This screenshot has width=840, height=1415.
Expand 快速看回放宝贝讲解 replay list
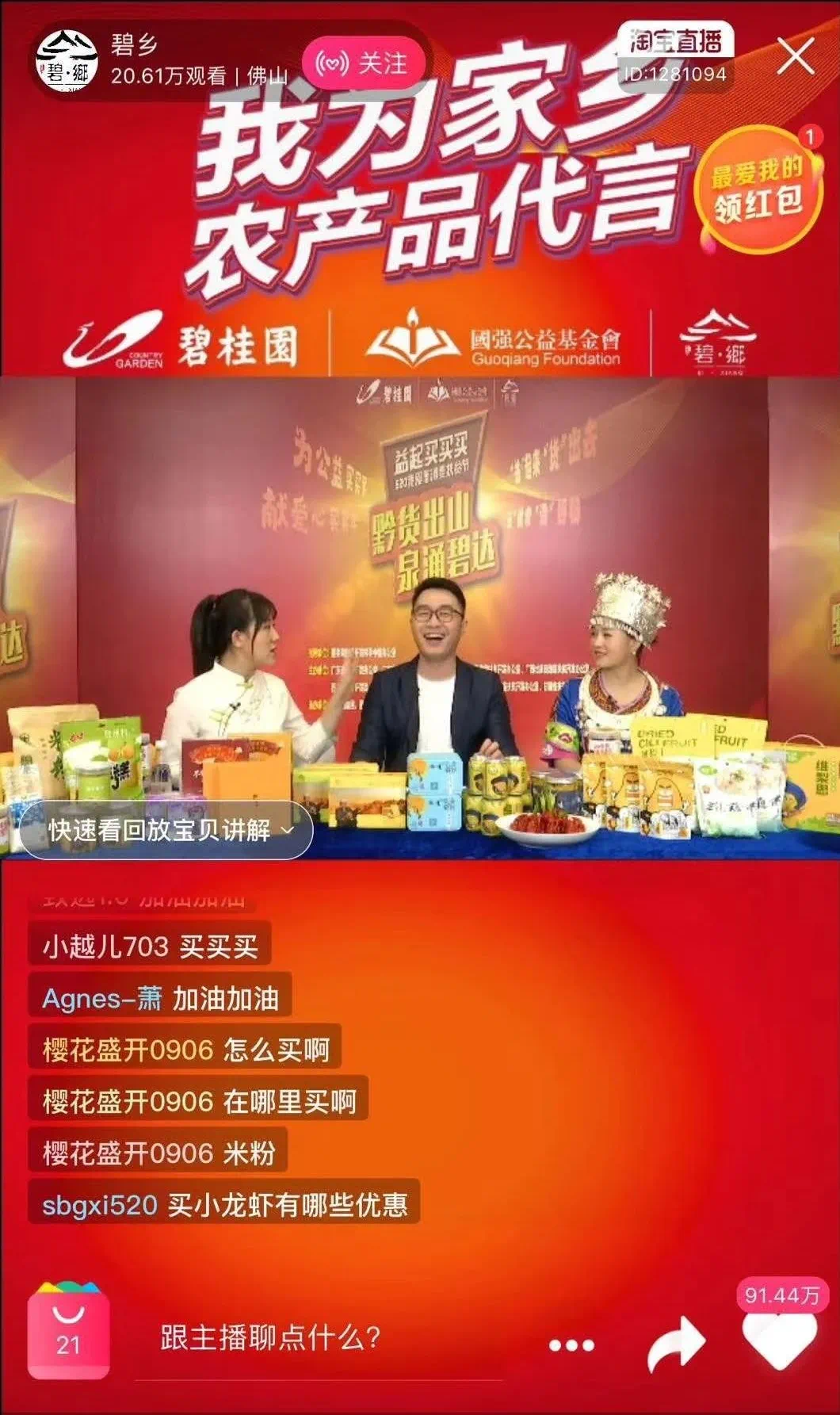(x=166, y=830)
